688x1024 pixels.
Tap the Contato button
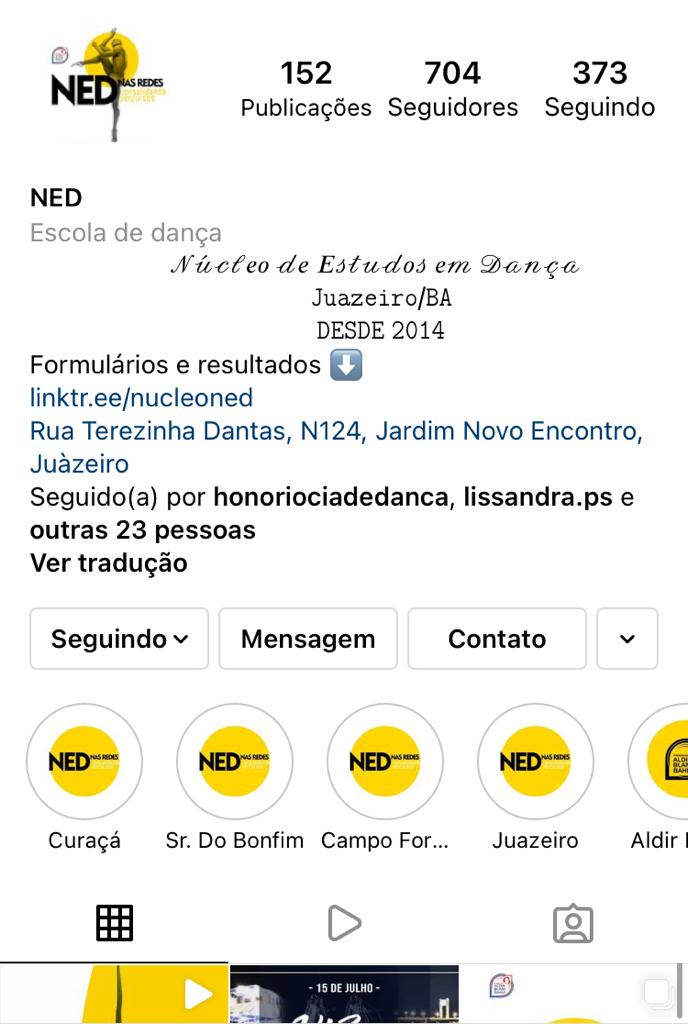[x=497, y=639]
